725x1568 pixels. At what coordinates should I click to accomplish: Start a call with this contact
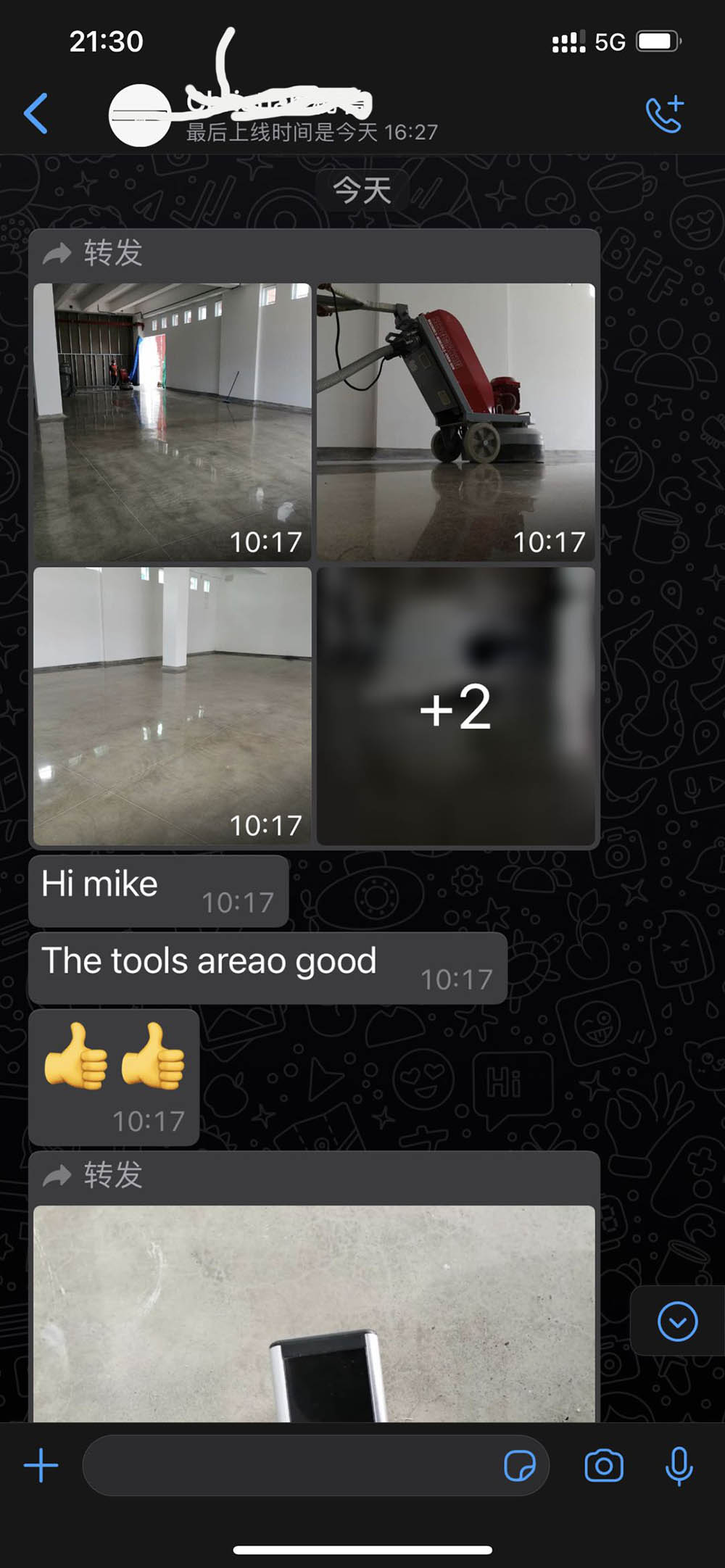click(665, 115)
